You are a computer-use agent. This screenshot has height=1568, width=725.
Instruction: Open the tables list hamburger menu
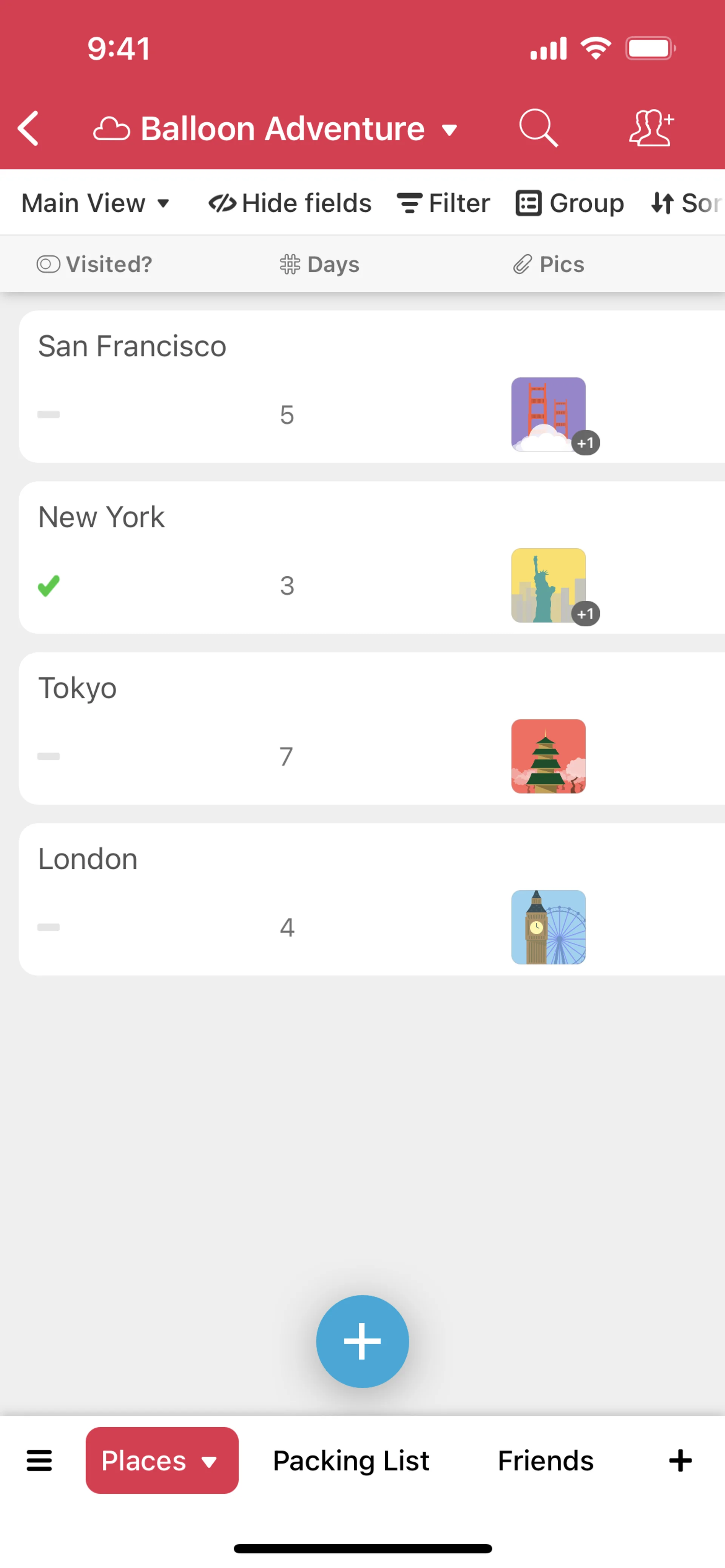coord(40,1460)
